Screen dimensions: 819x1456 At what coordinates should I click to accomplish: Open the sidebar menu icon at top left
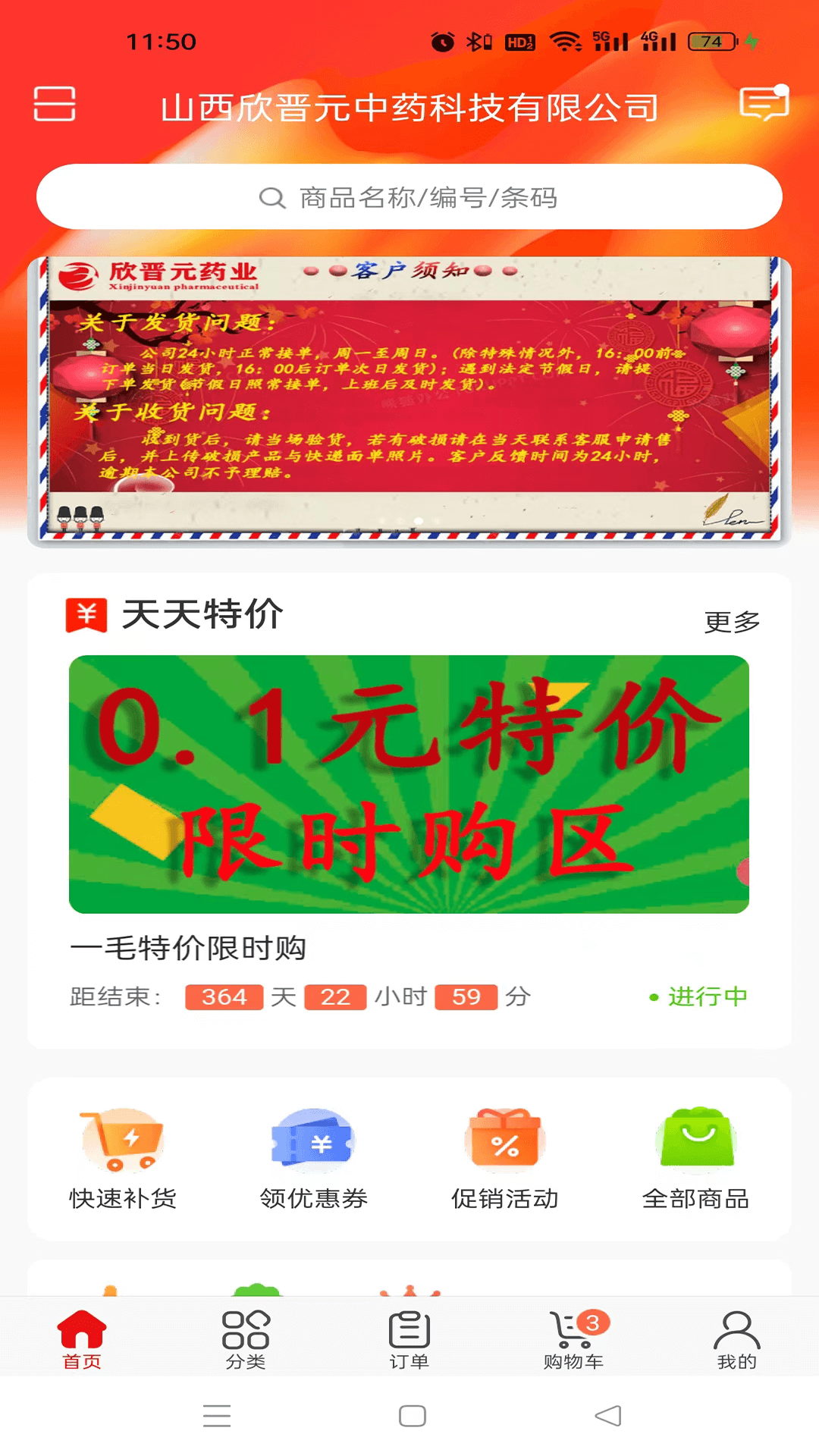(54, 106)
